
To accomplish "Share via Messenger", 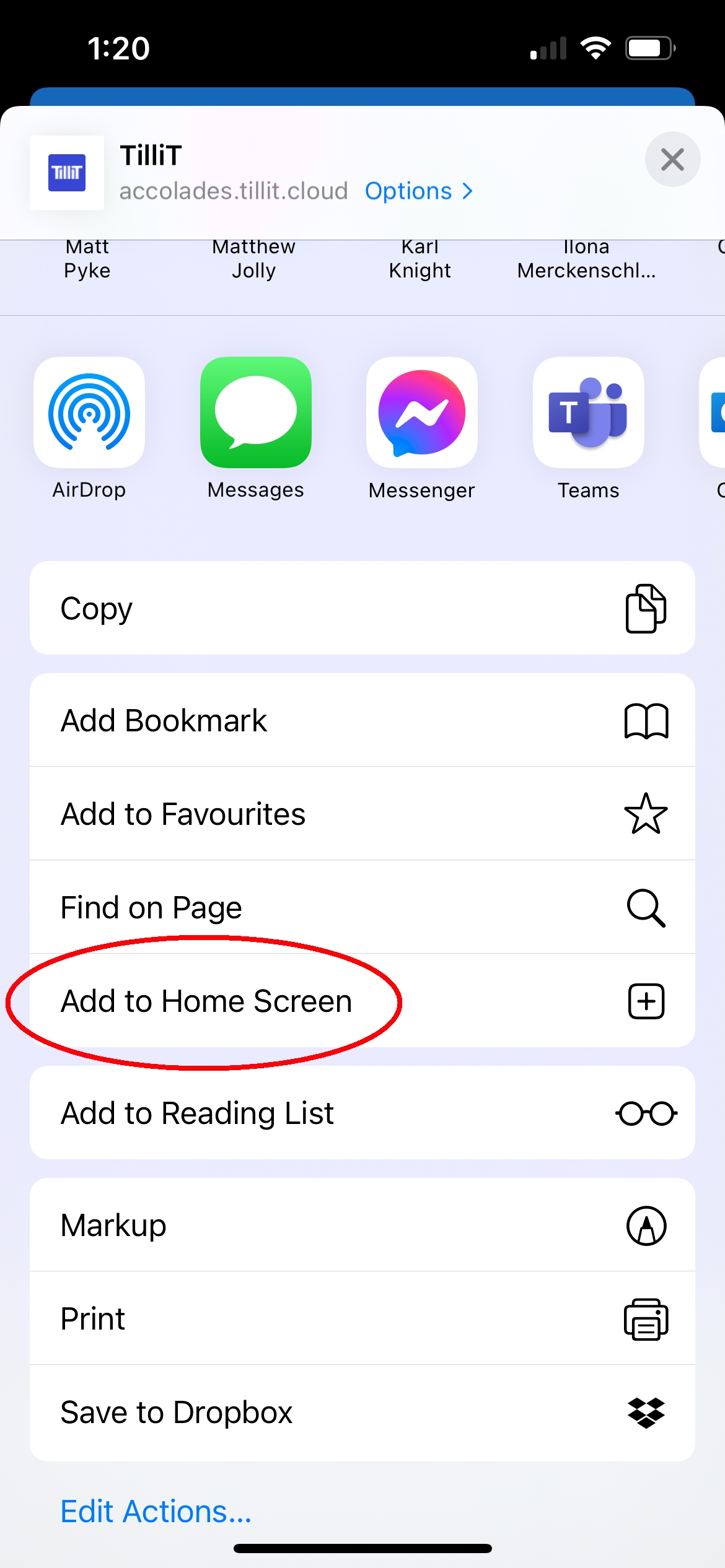I will 421,412.
